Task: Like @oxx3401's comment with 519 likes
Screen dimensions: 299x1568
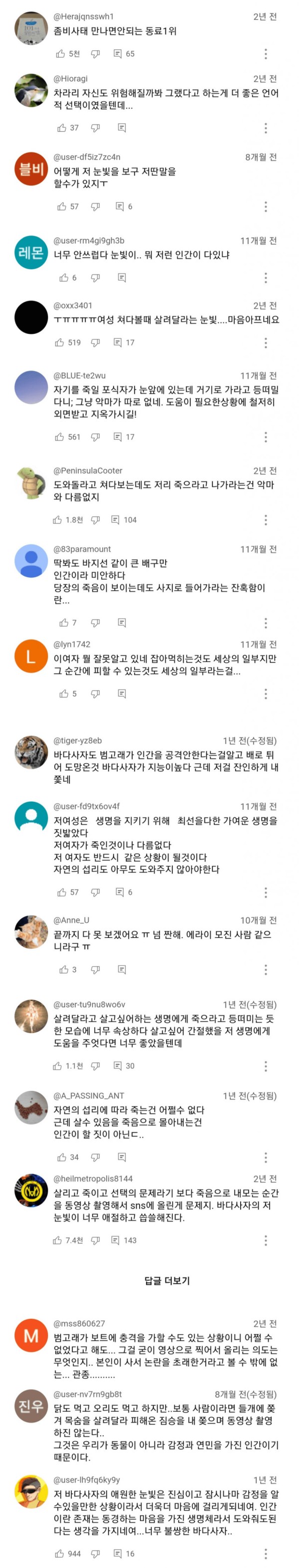Action: [60, 343]
